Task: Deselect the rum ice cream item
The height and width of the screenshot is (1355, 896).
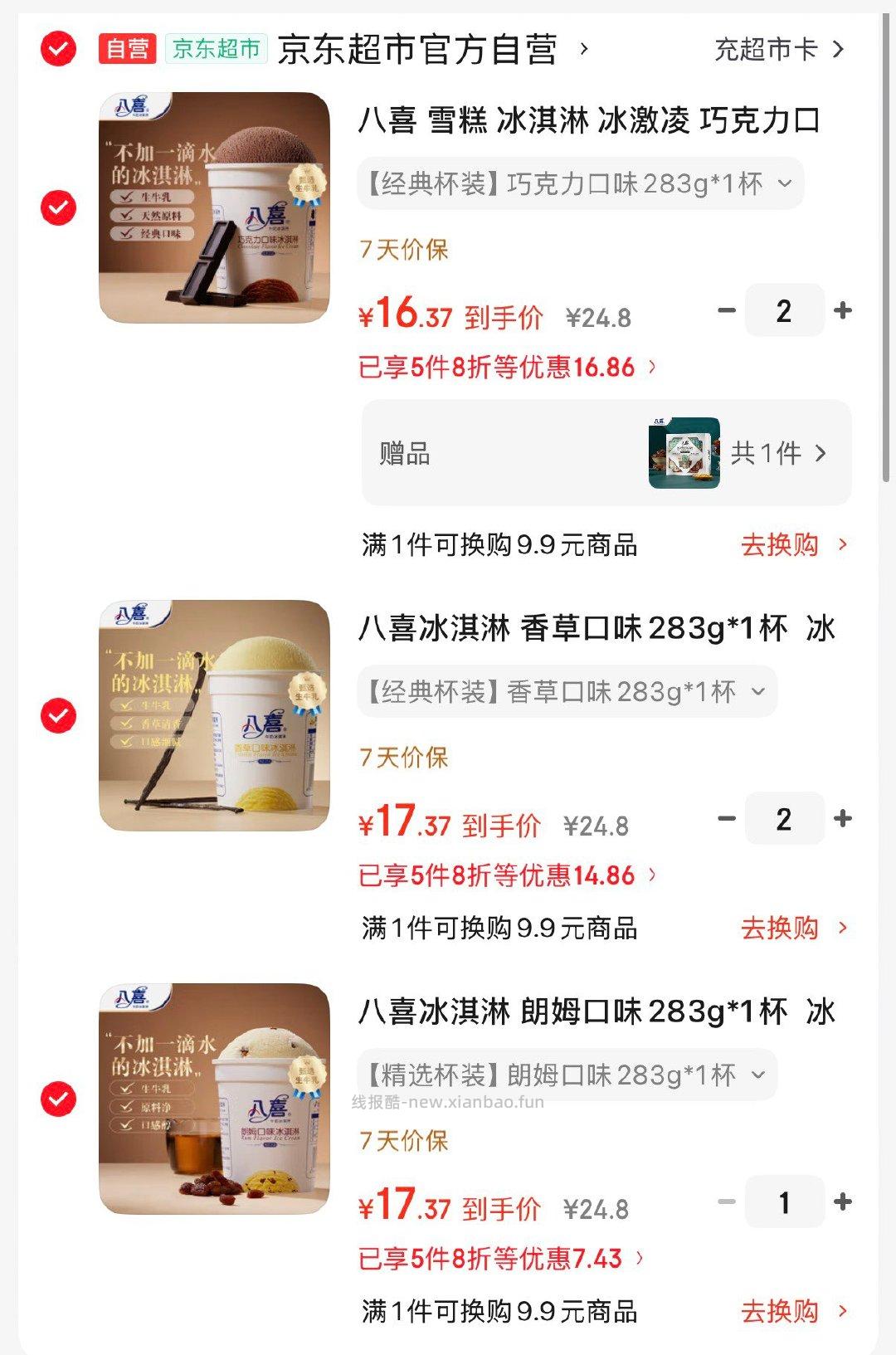Action: pyautogui.click(x=58, y=1099)
